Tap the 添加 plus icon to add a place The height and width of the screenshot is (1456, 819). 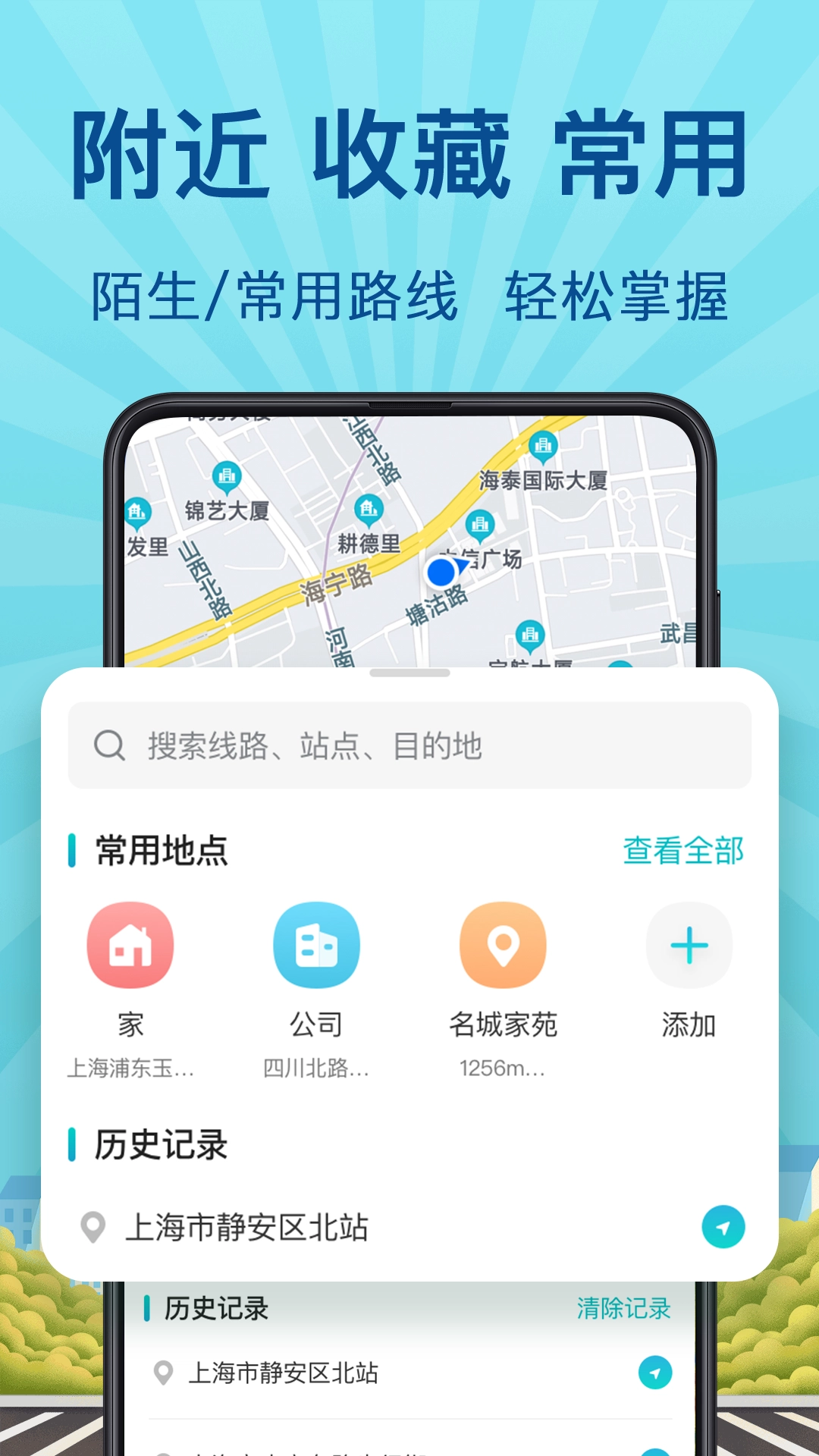[x=687, y=945]
